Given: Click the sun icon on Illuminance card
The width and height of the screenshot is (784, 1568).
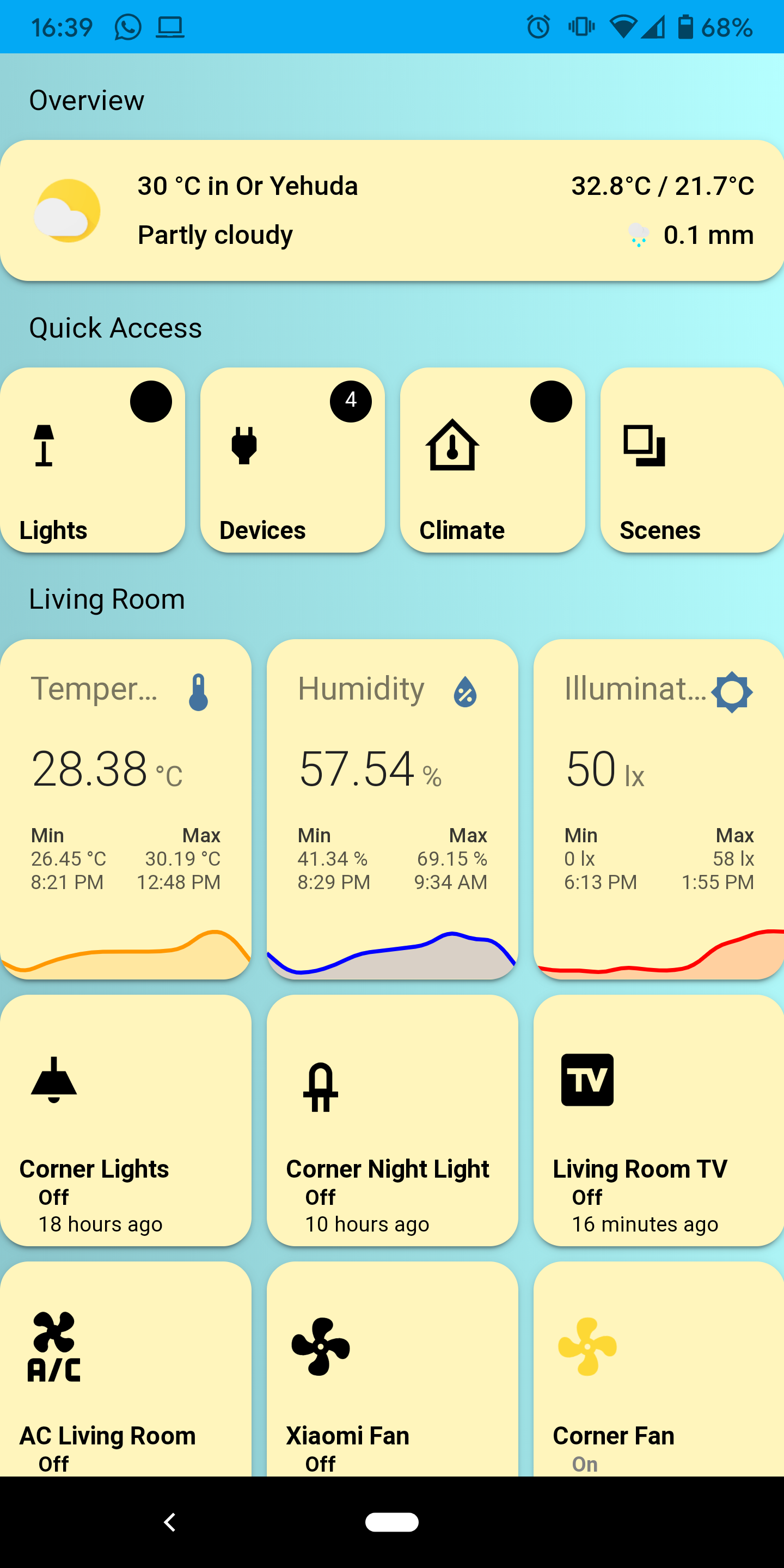Looking at the screenshot, I should point(731,691).
